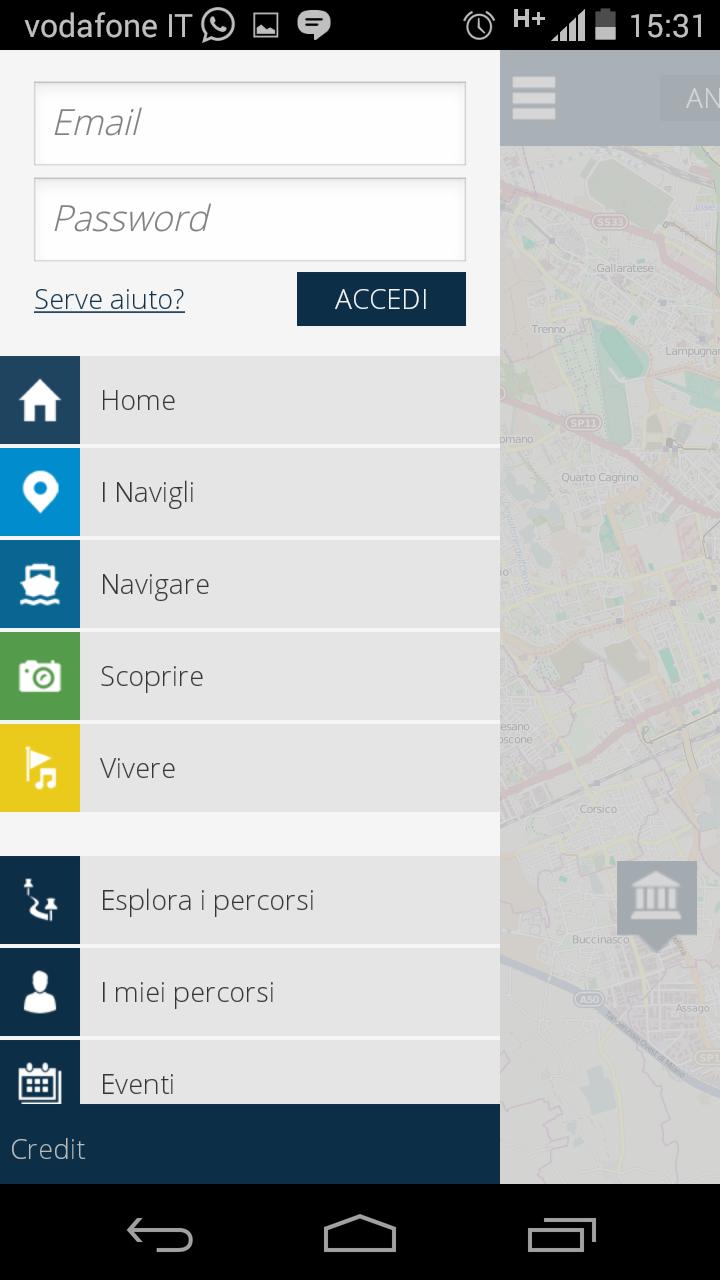Tap the museum marker on the map
This screenshot has width=720, height=1280.
coord(656,898)
